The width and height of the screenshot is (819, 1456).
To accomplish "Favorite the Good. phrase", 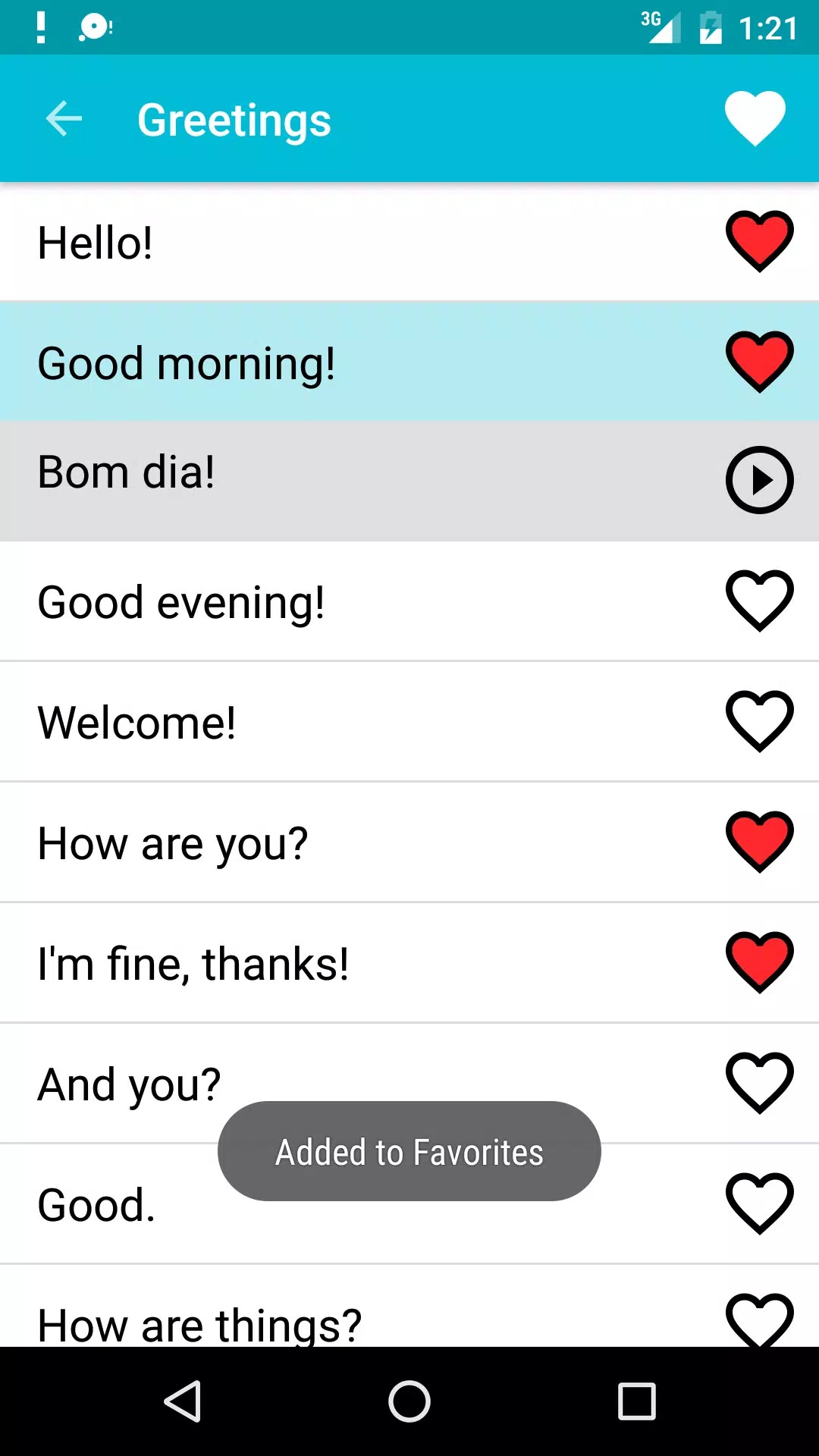I will coord(759,1204).
